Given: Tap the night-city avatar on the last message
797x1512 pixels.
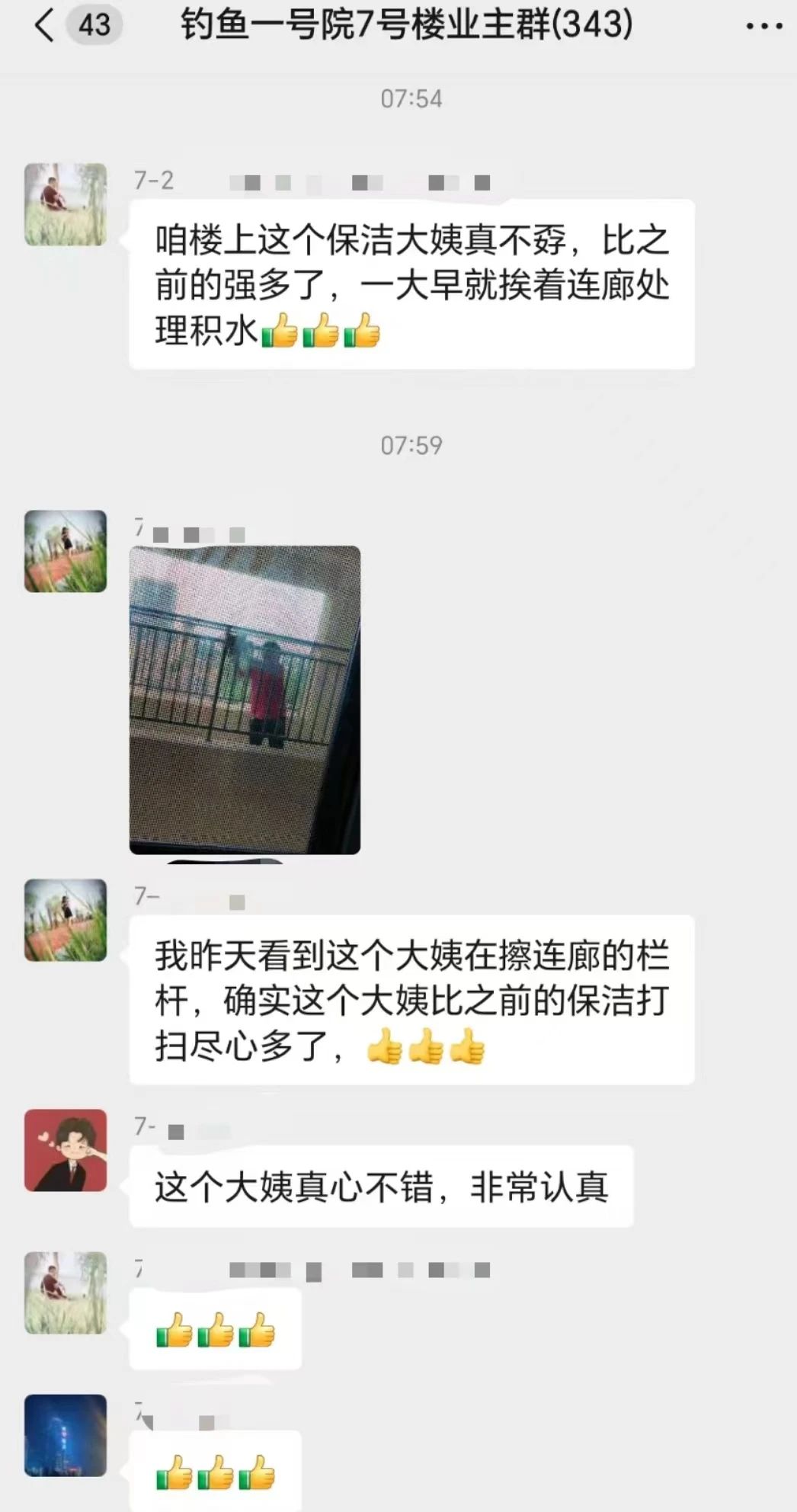Looking at the screenshot, I should click(66, 1436).
